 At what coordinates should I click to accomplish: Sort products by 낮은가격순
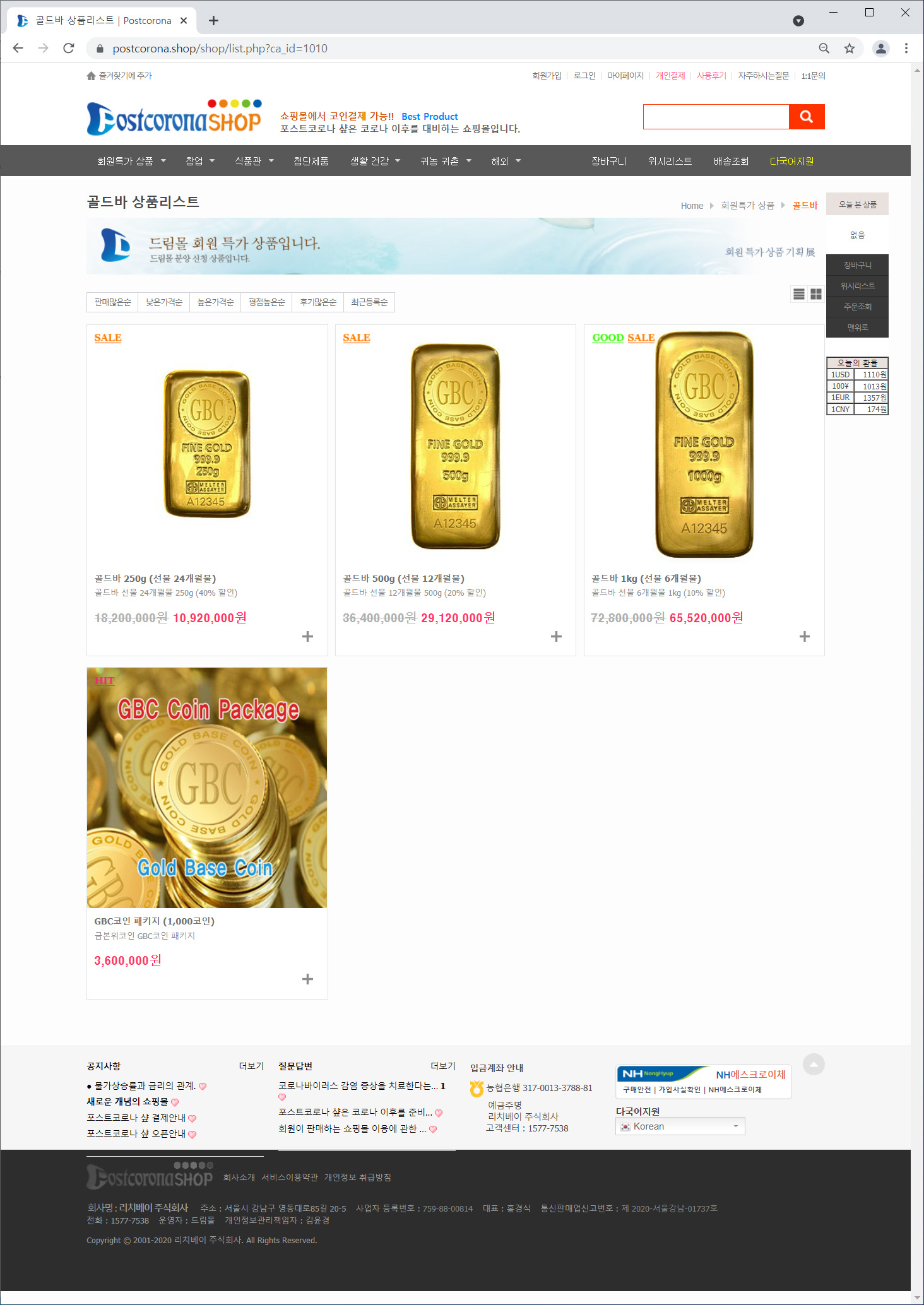(x=164, y=302)
